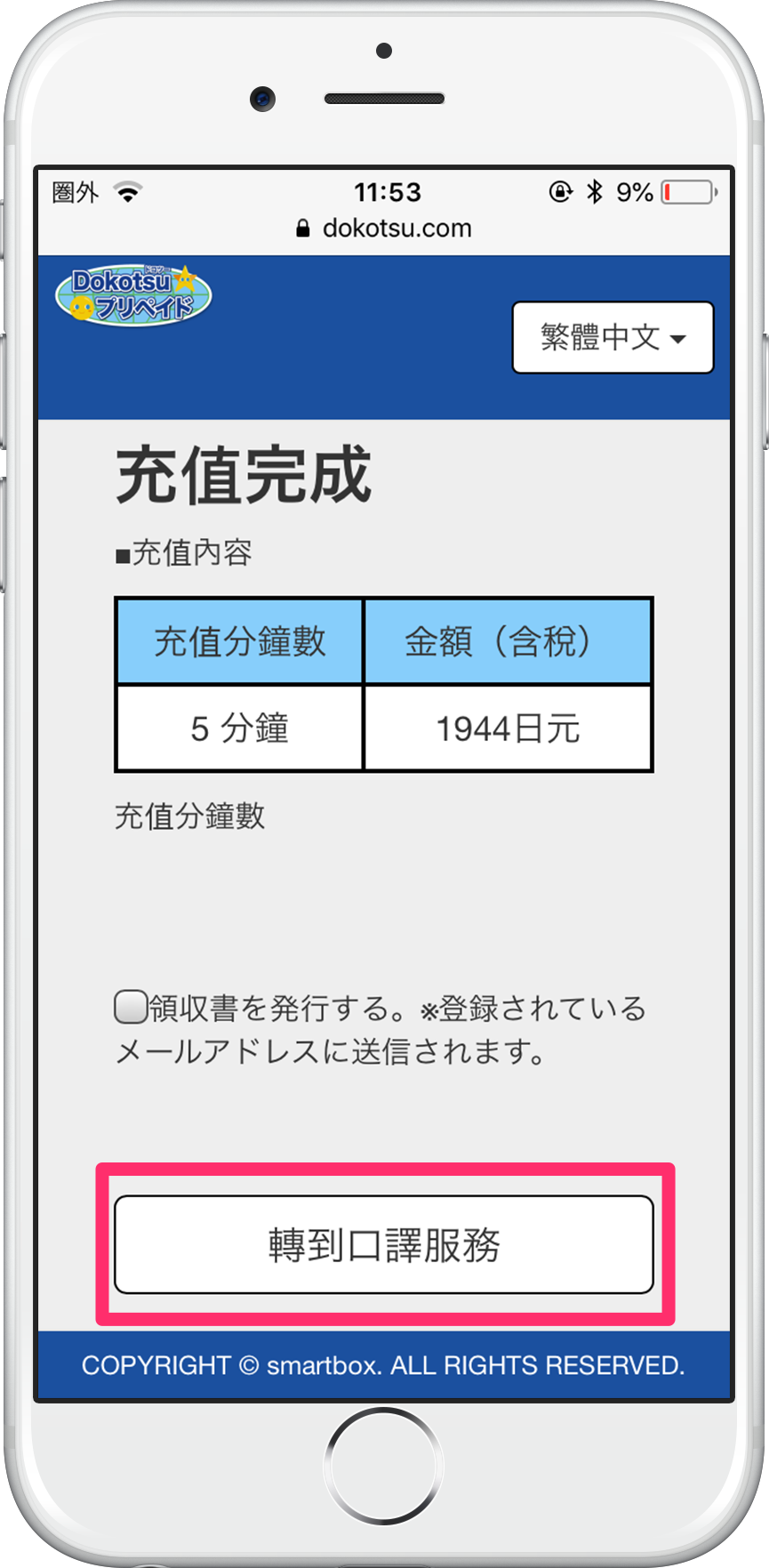Check the 領収書を発行する receipt checkbox
Viewport: 769px width, 1568px height.
pos(131,1008)
